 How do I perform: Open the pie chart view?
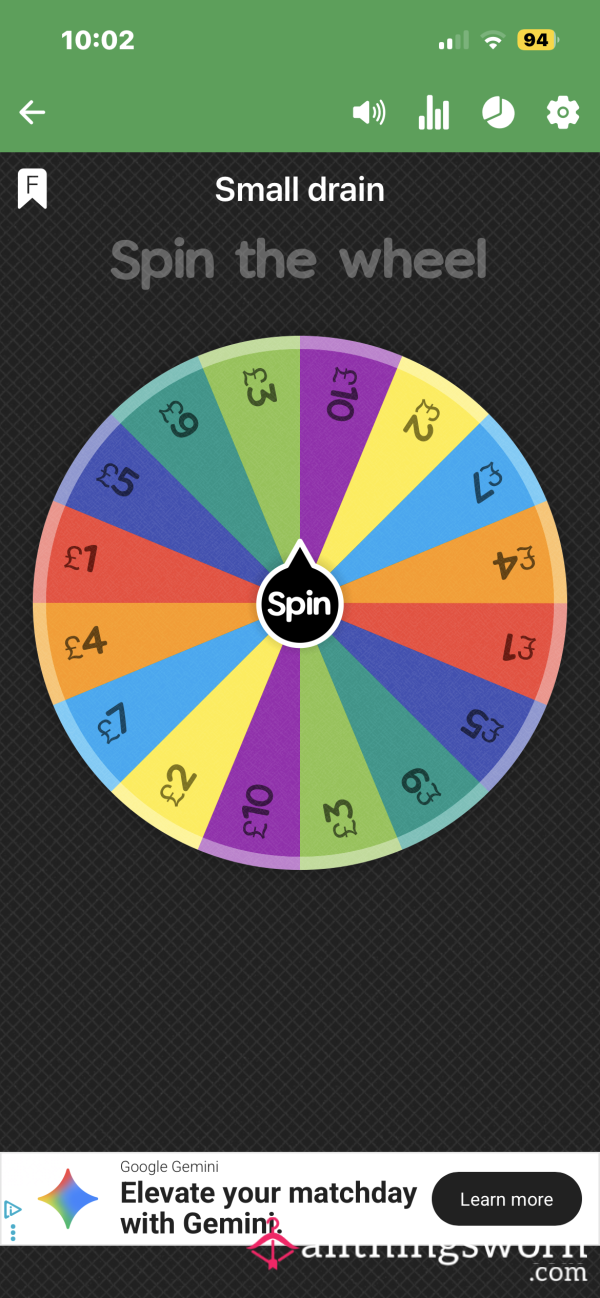[498, 112]
